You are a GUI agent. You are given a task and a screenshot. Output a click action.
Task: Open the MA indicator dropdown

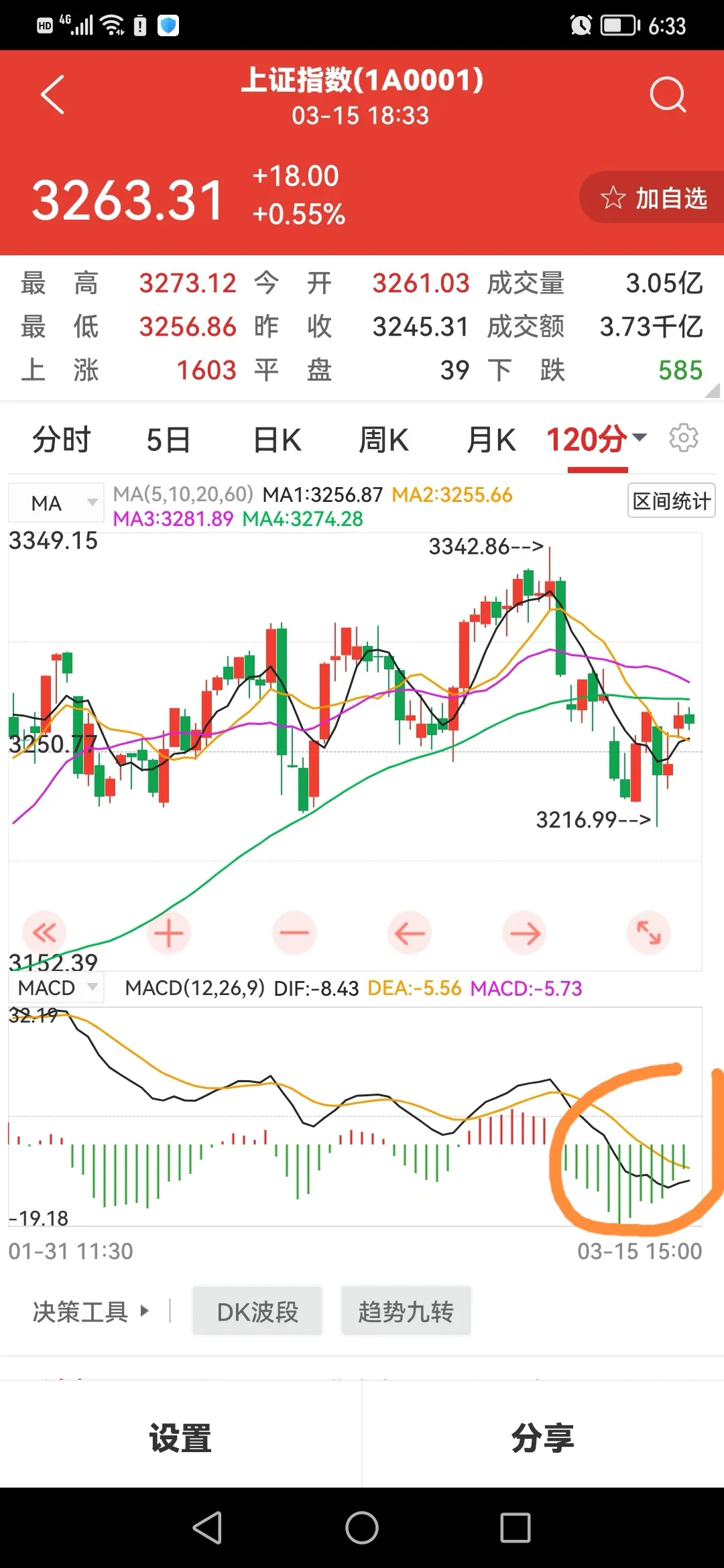(56, 503)
